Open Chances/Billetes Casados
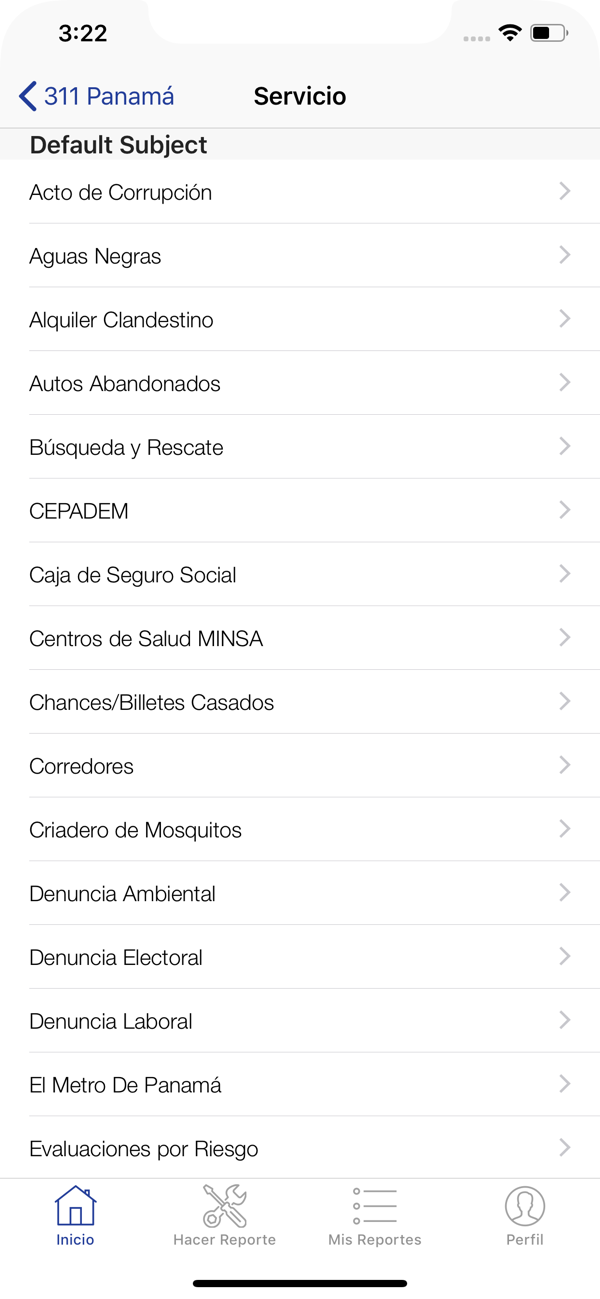 click(300, 702)
